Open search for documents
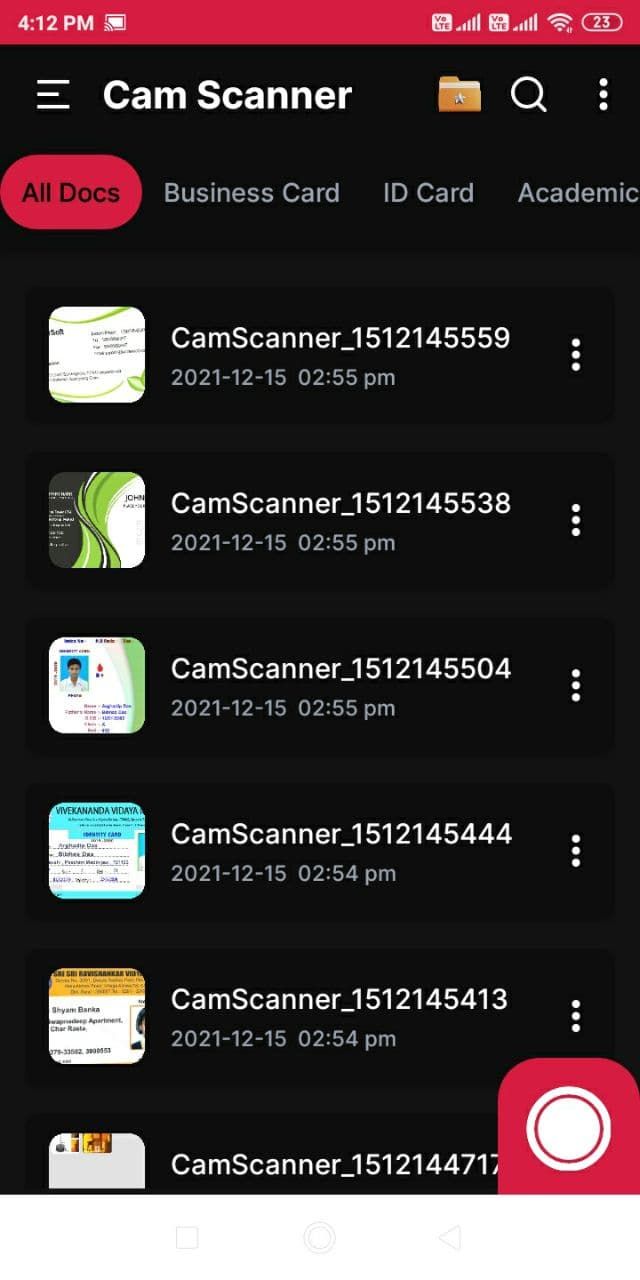Viewport: 640px width, 1280px height. pyautogui.click(x=528, y=95)
